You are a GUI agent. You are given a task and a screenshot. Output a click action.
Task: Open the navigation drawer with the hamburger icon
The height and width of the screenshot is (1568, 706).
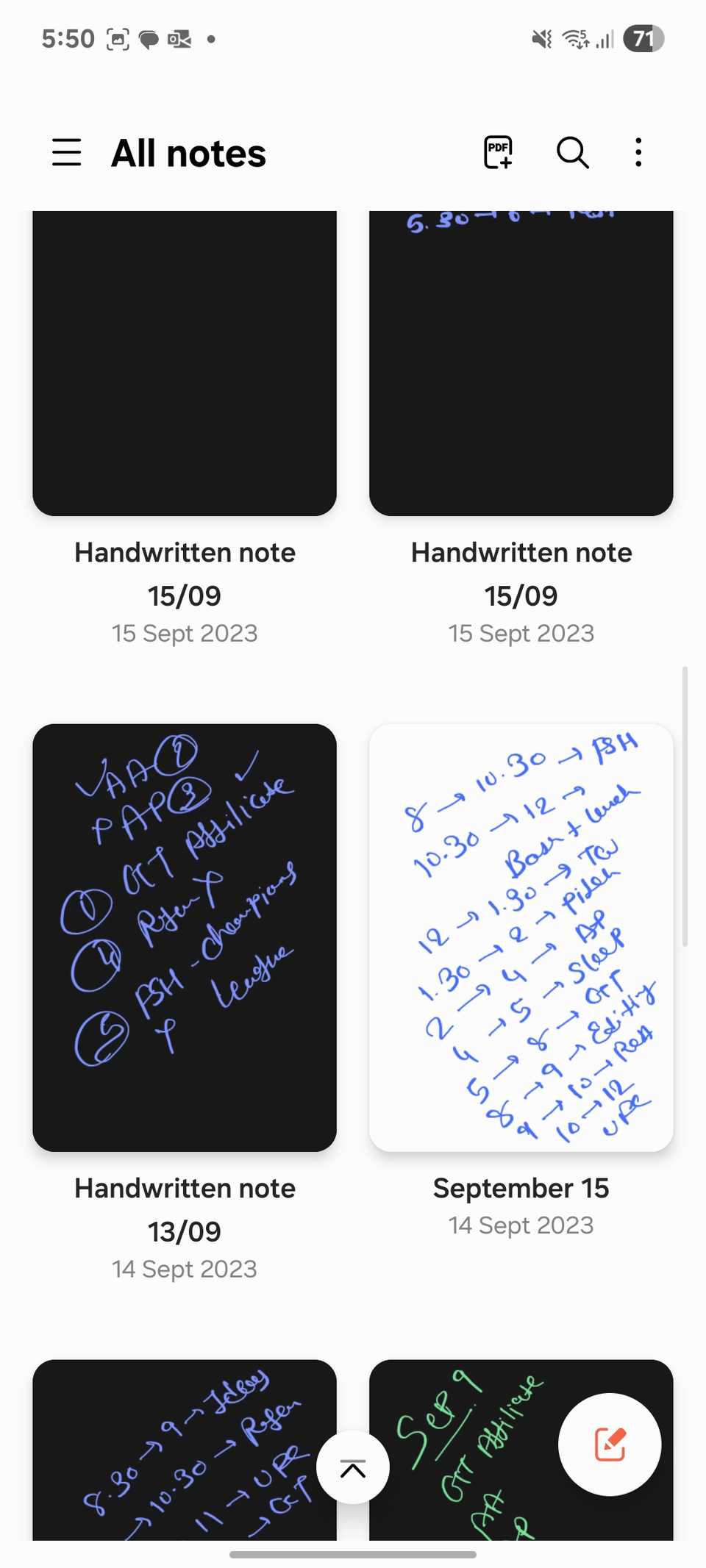(x=67, y=152)
